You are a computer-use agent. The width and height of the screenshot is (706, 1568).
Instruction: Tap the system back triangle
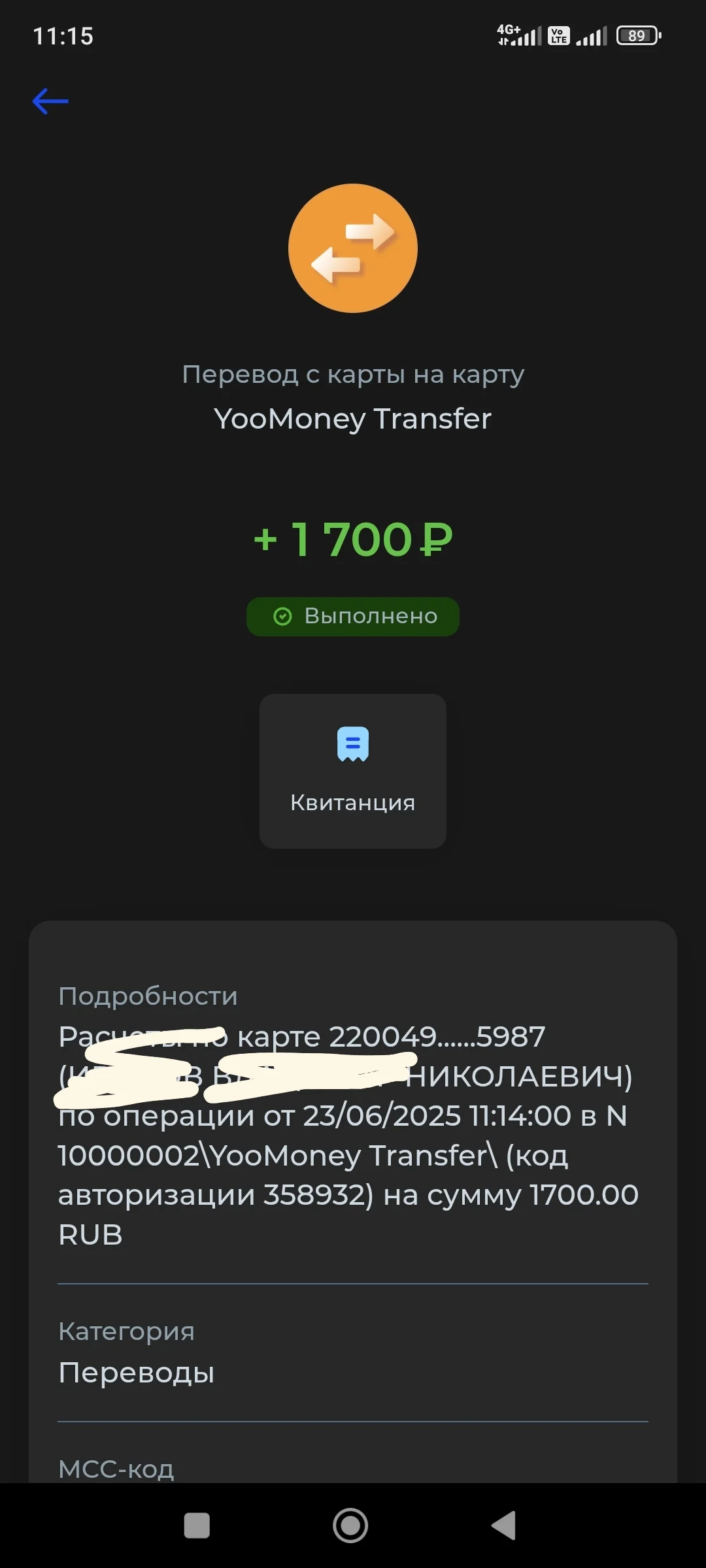(504, 1526)
